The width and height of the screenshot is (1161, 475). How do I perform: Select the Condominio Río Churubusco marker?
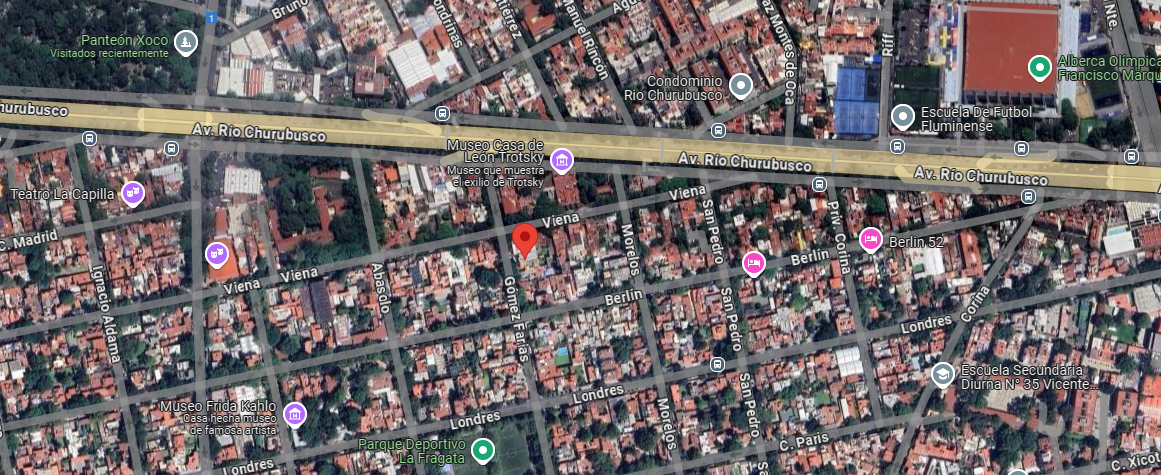pos(740,86)
